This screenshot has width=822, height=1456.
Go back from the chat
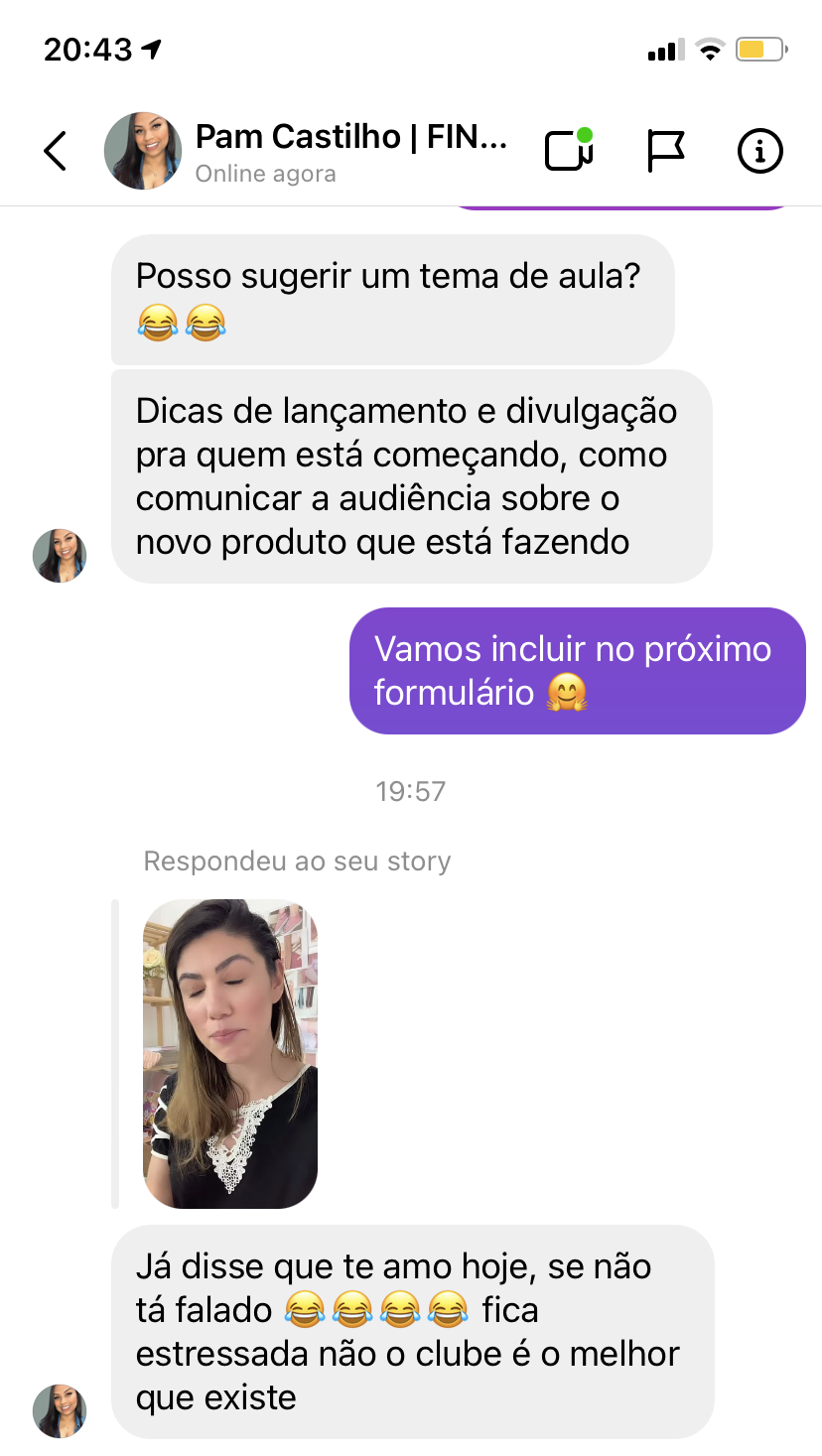pyautogui.click(x=56, y=151)
